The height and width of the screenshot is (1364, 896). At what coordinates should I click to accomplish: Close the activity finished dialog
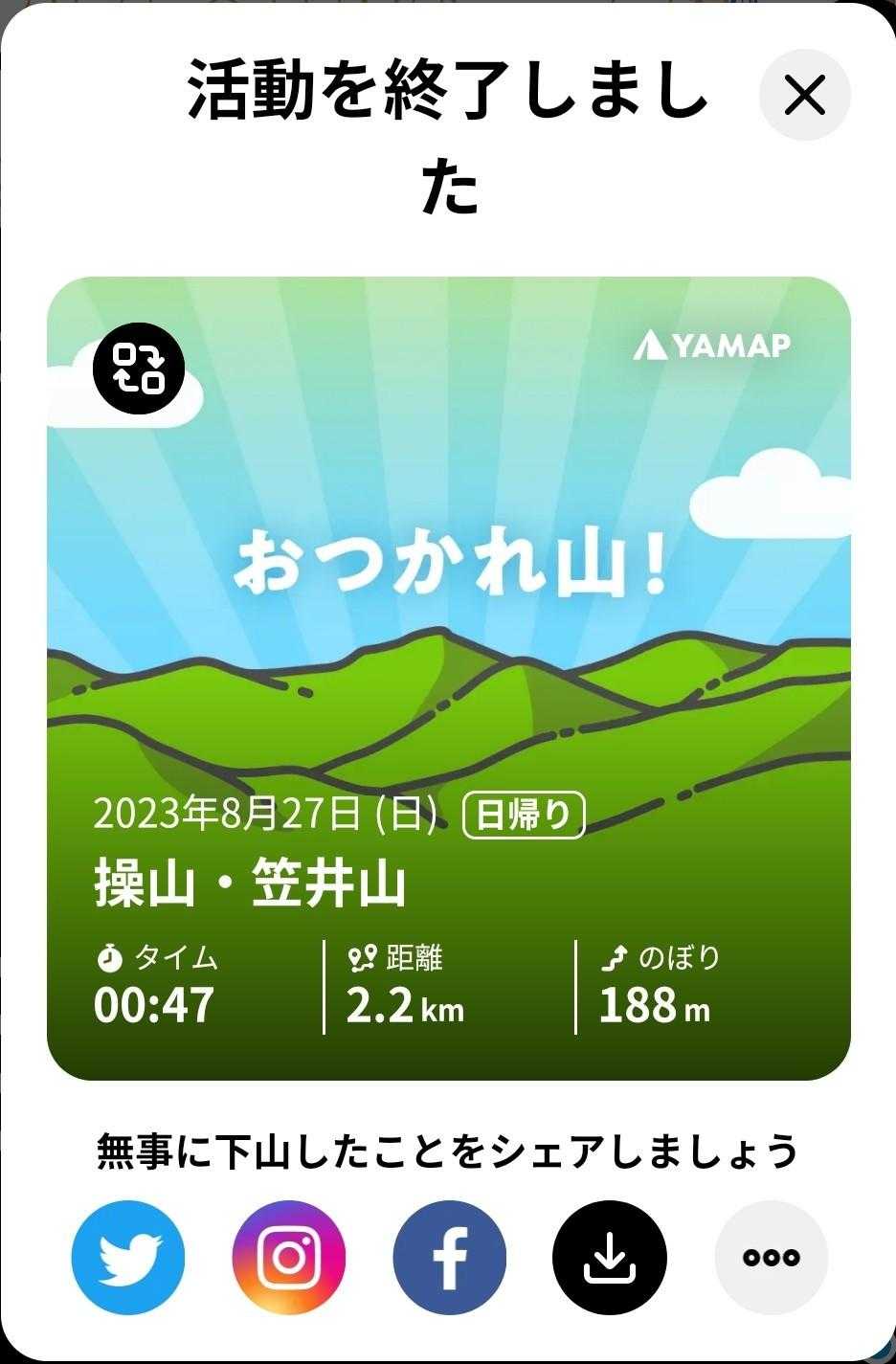click(x=804, y=95)
